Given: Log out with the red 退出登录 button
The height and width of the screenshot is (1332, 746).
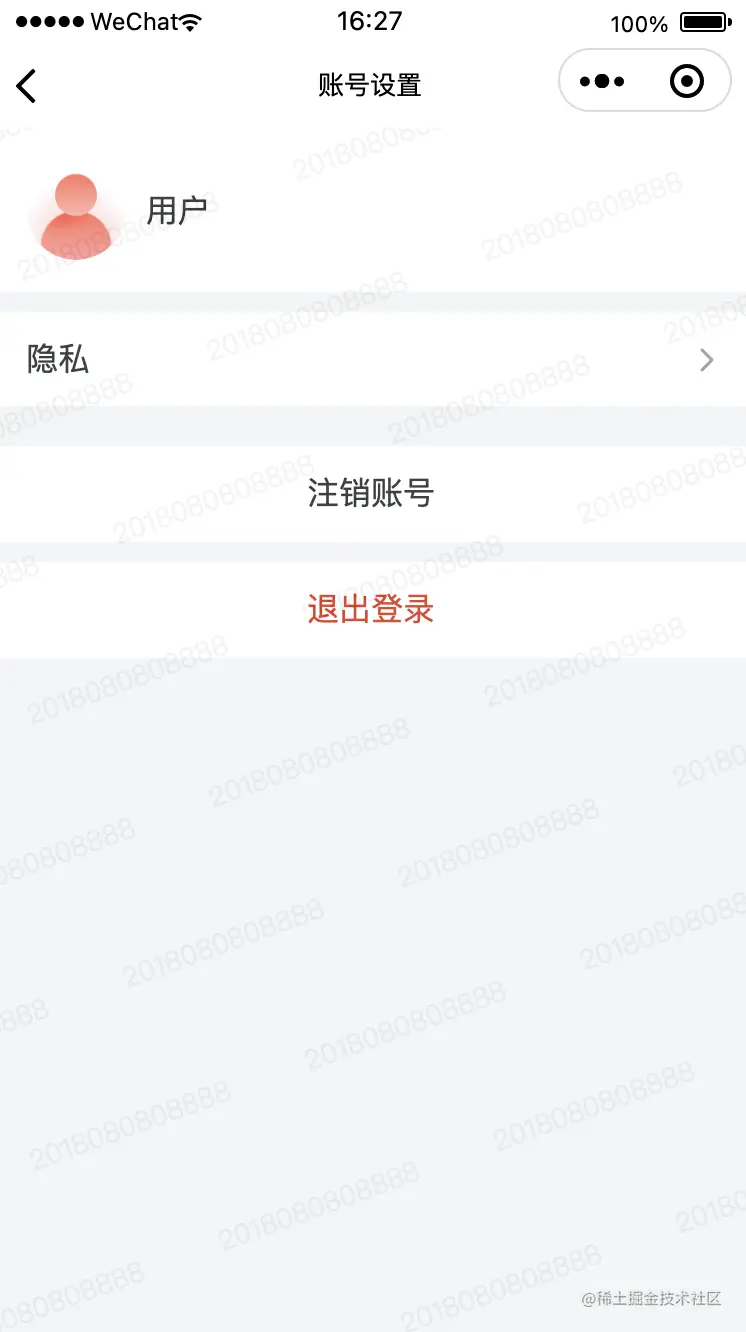Looking at the screenshot, I should [371, 609].
